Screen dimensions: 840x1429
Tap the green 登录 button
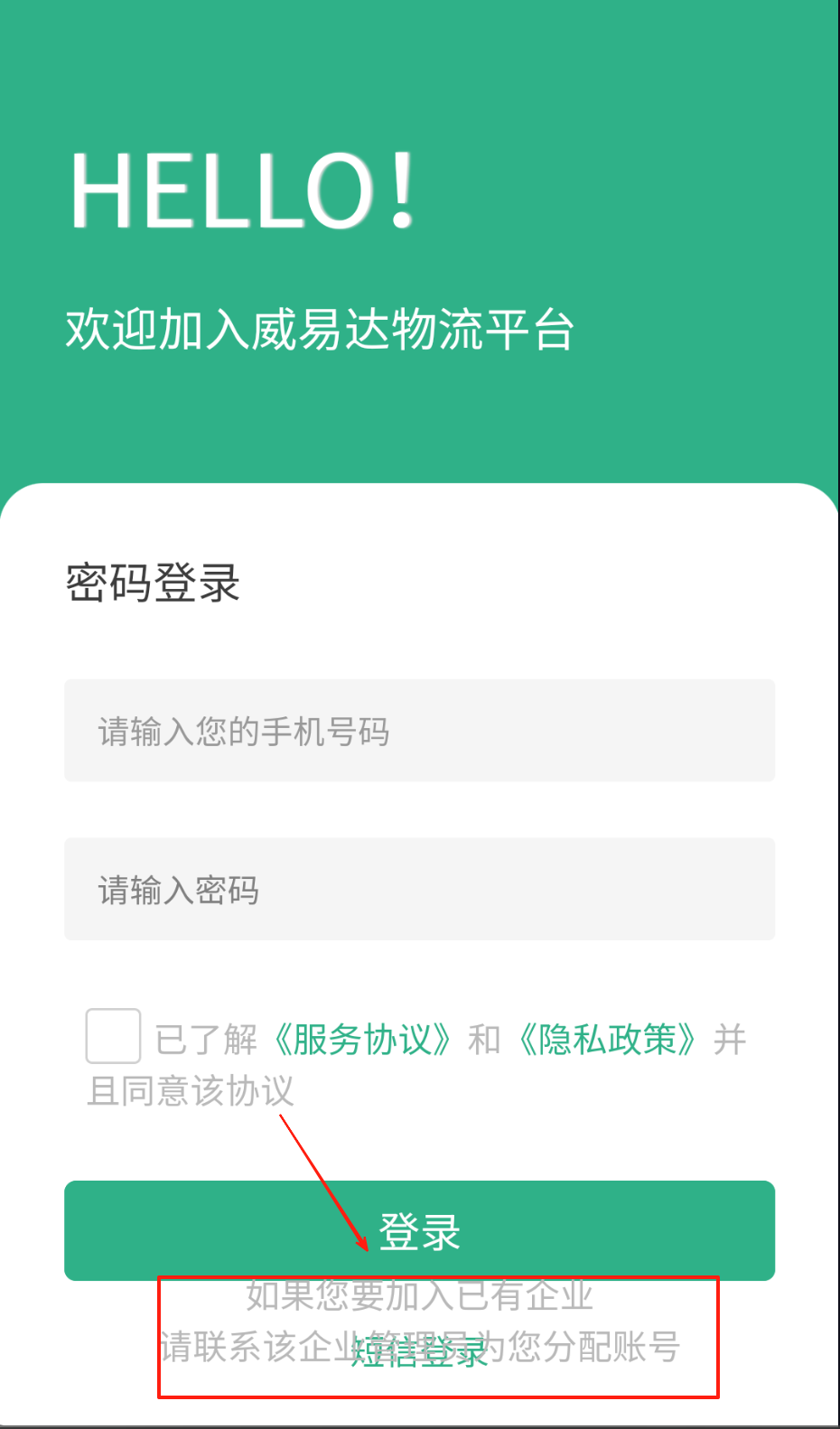(x=419, y=1230)
